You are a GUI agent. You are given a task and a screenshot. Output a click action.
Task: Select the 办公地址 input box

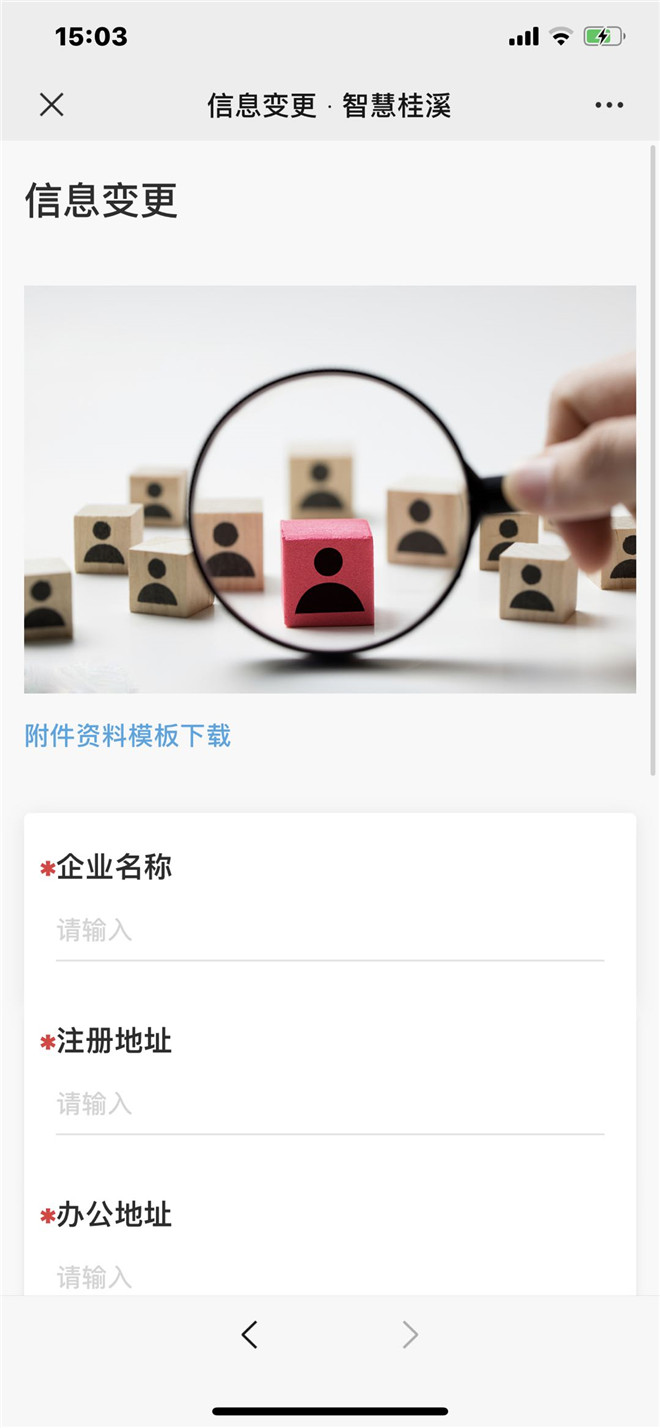330,1276
